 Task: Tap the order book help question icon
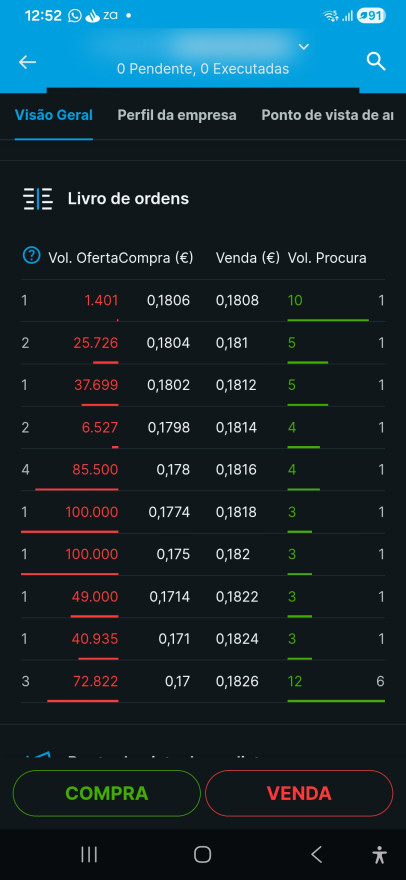[x=31, y=256]
